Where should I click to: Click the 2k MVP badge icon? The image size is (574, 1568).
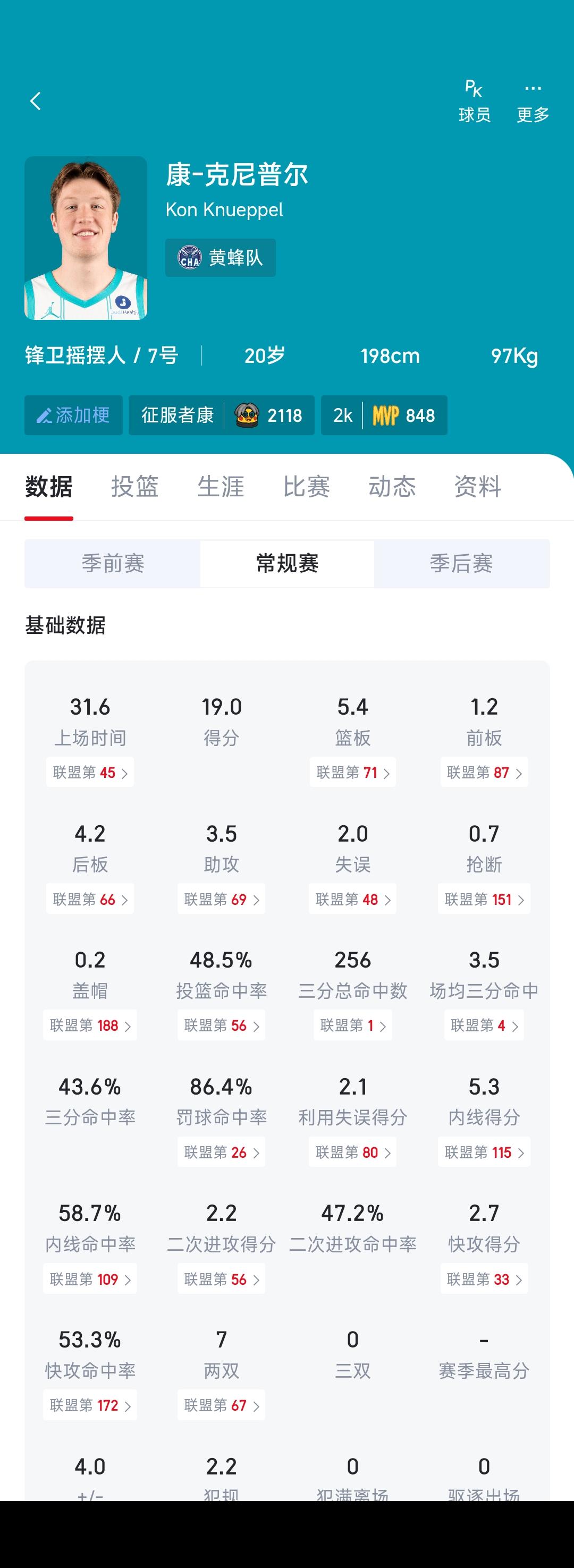point(386,415)
